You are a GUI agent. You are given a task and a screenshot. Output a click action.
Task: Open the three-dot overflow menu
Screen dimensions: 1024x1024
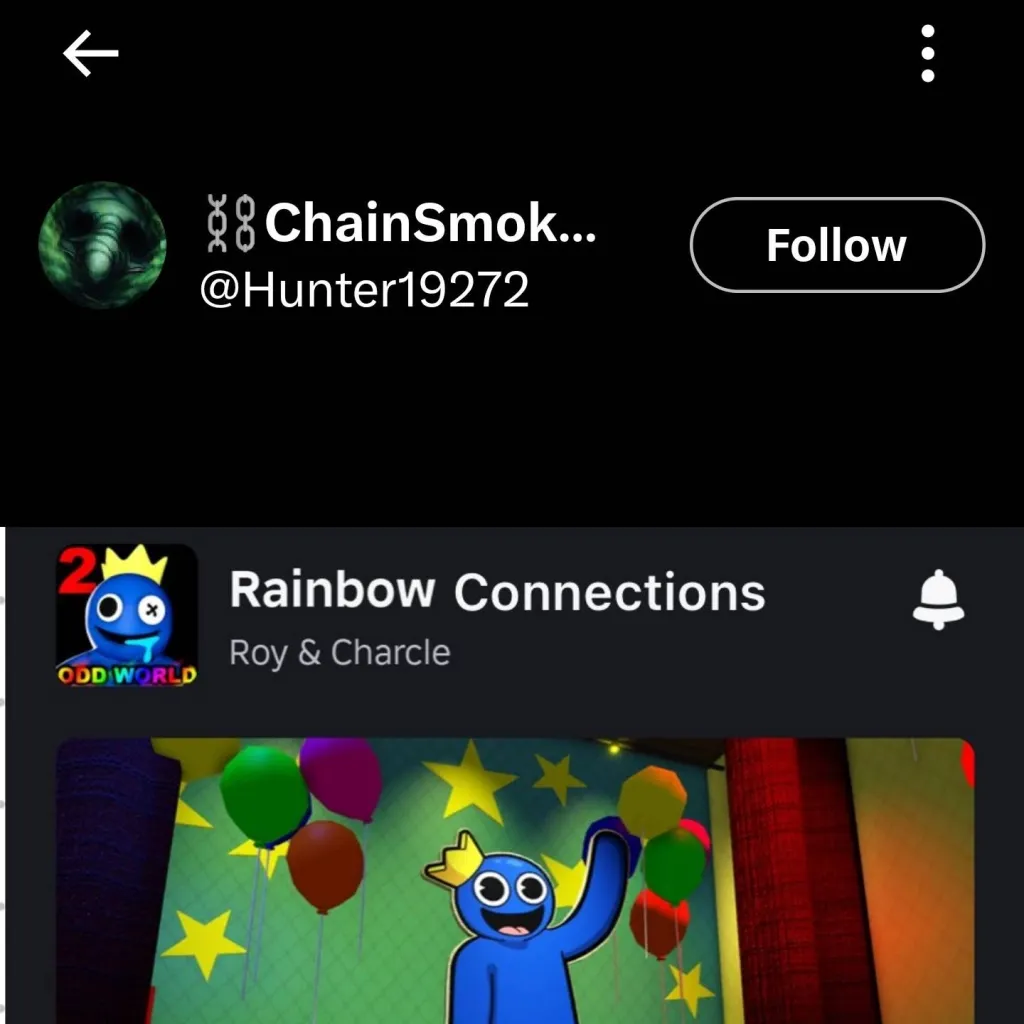tap(928, 54)
